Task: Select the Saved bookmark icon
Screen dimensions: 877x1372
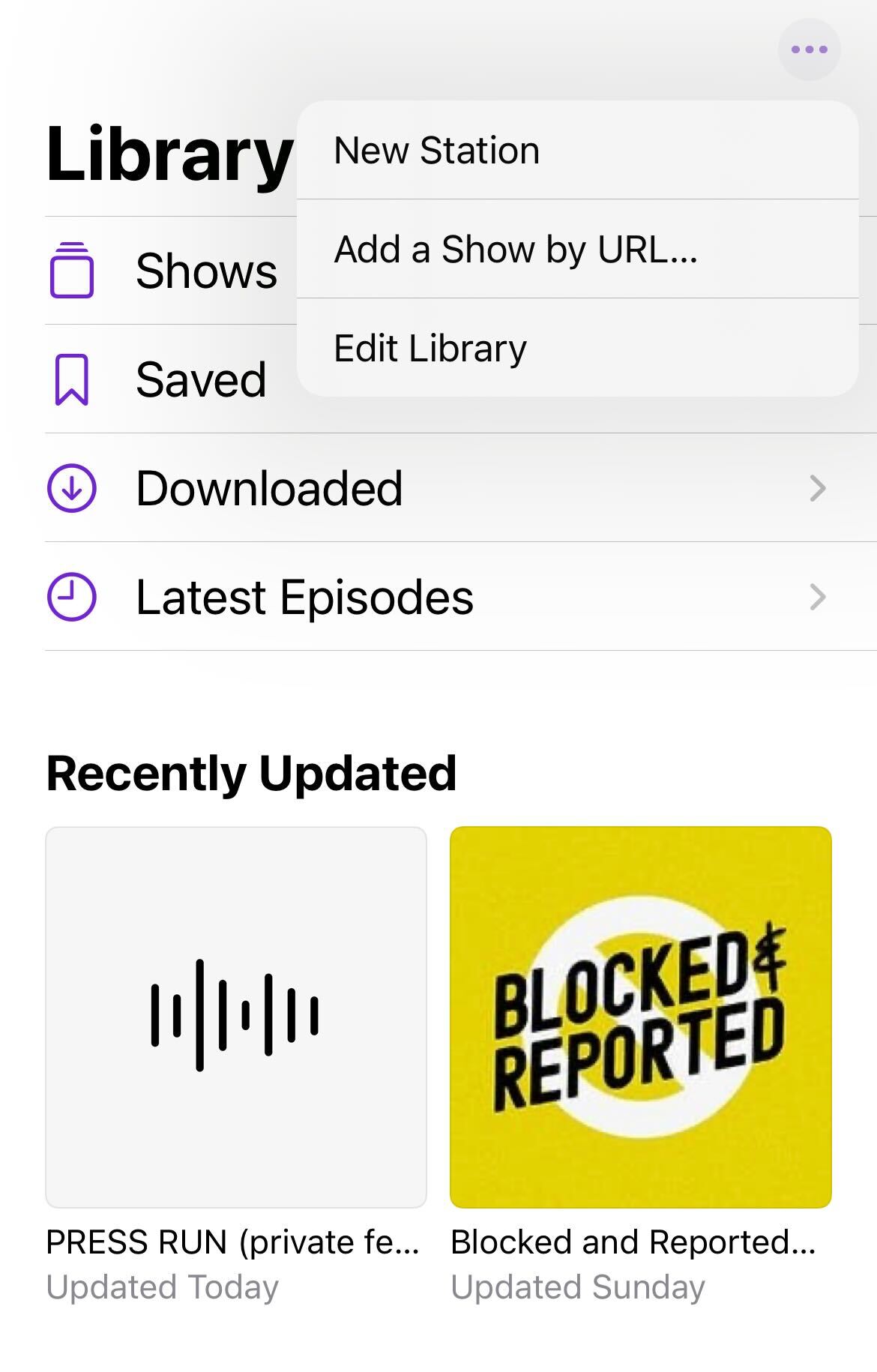Action: point(73,379)
